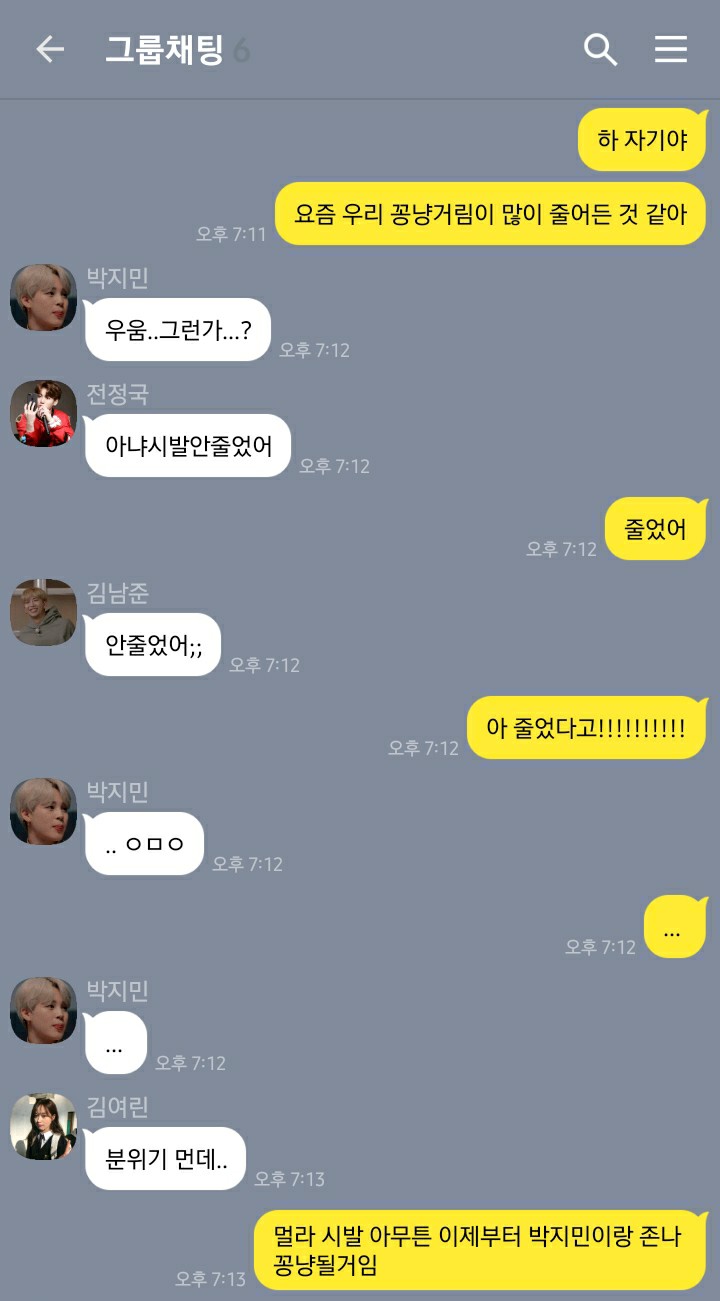The height and width of the screenshot is (1301, 720).
Task: Open 전정국's profile picture
Action: point(42,413)
